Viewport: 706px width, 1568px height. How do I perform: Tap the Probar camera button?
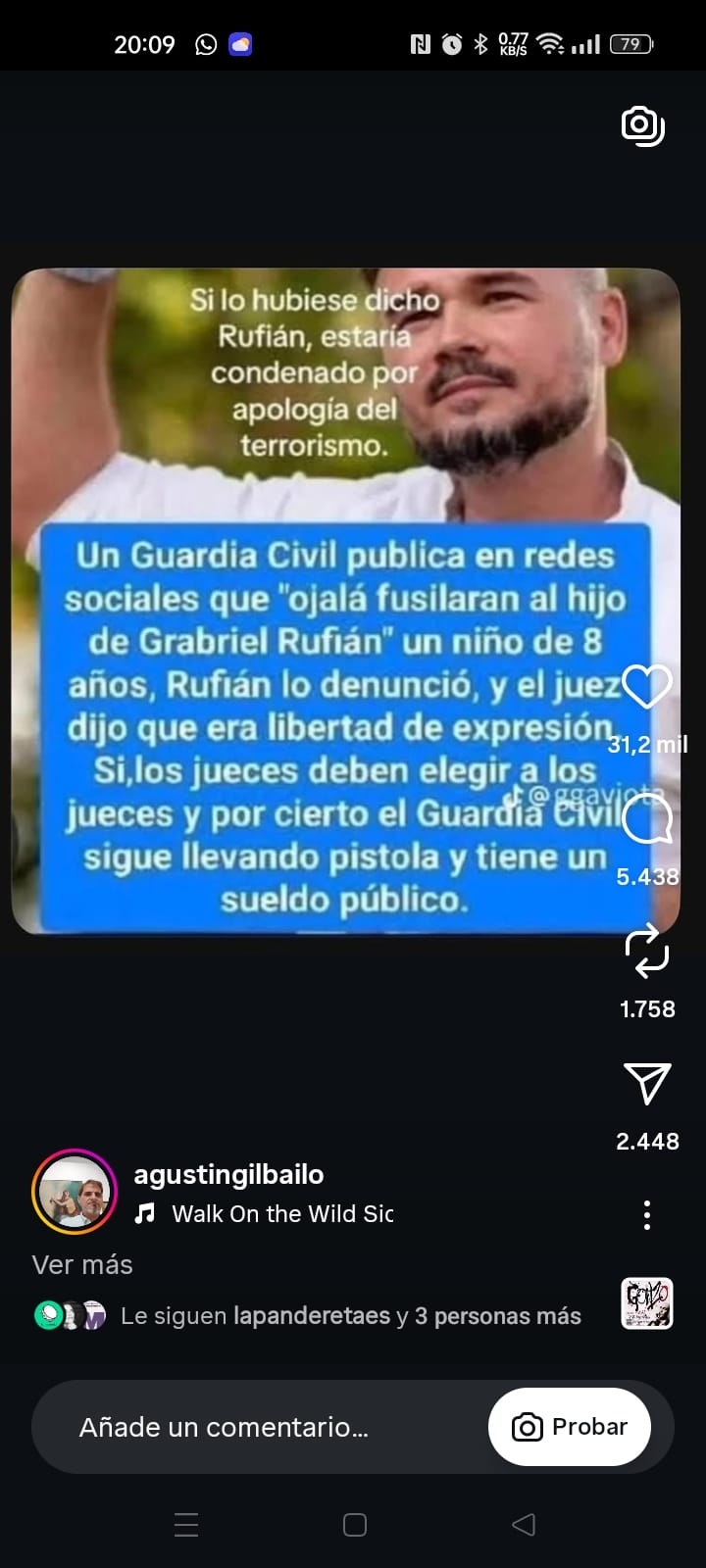pos(570,1427)
